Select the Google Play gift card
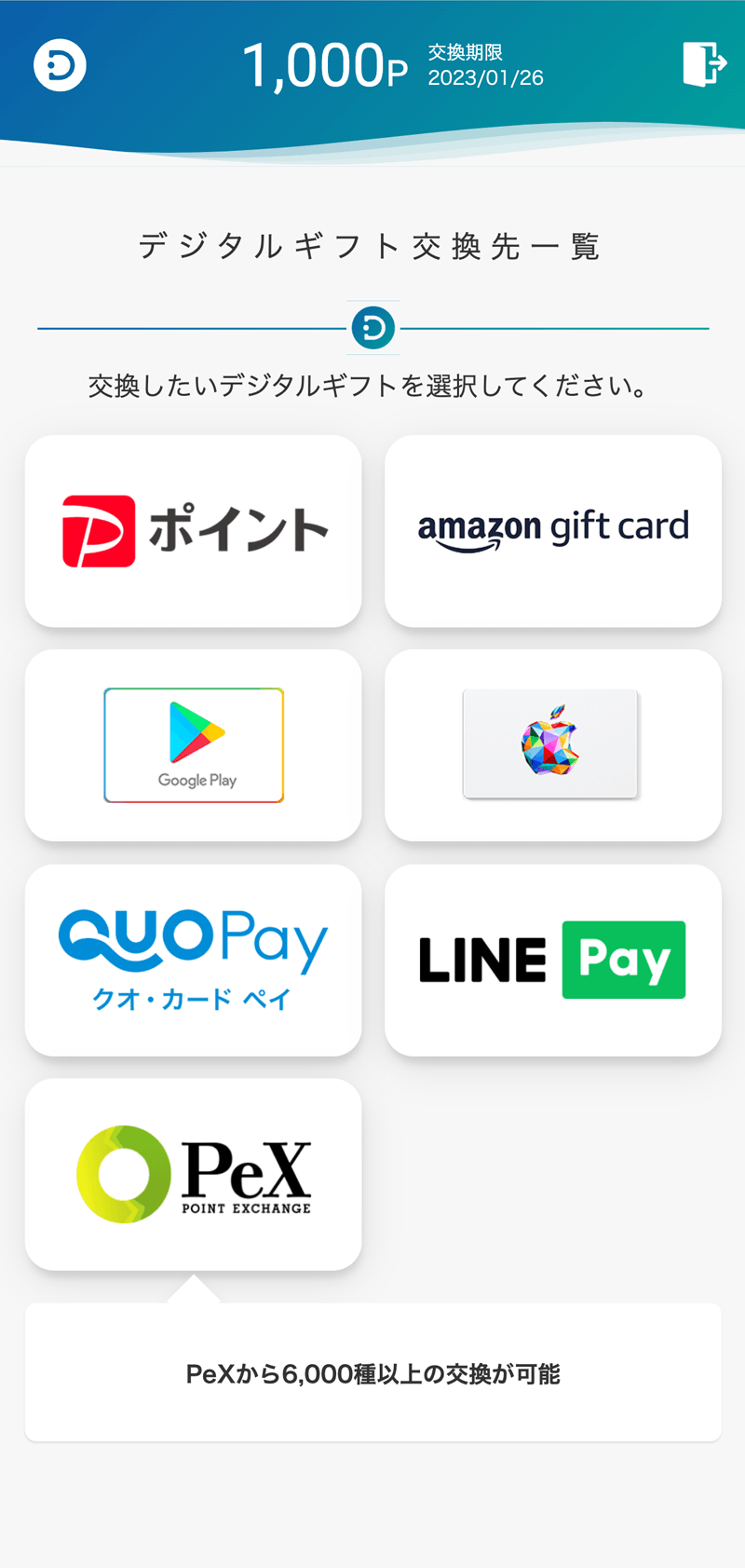Screen dimensions: 745x1568 pos(193,745)
